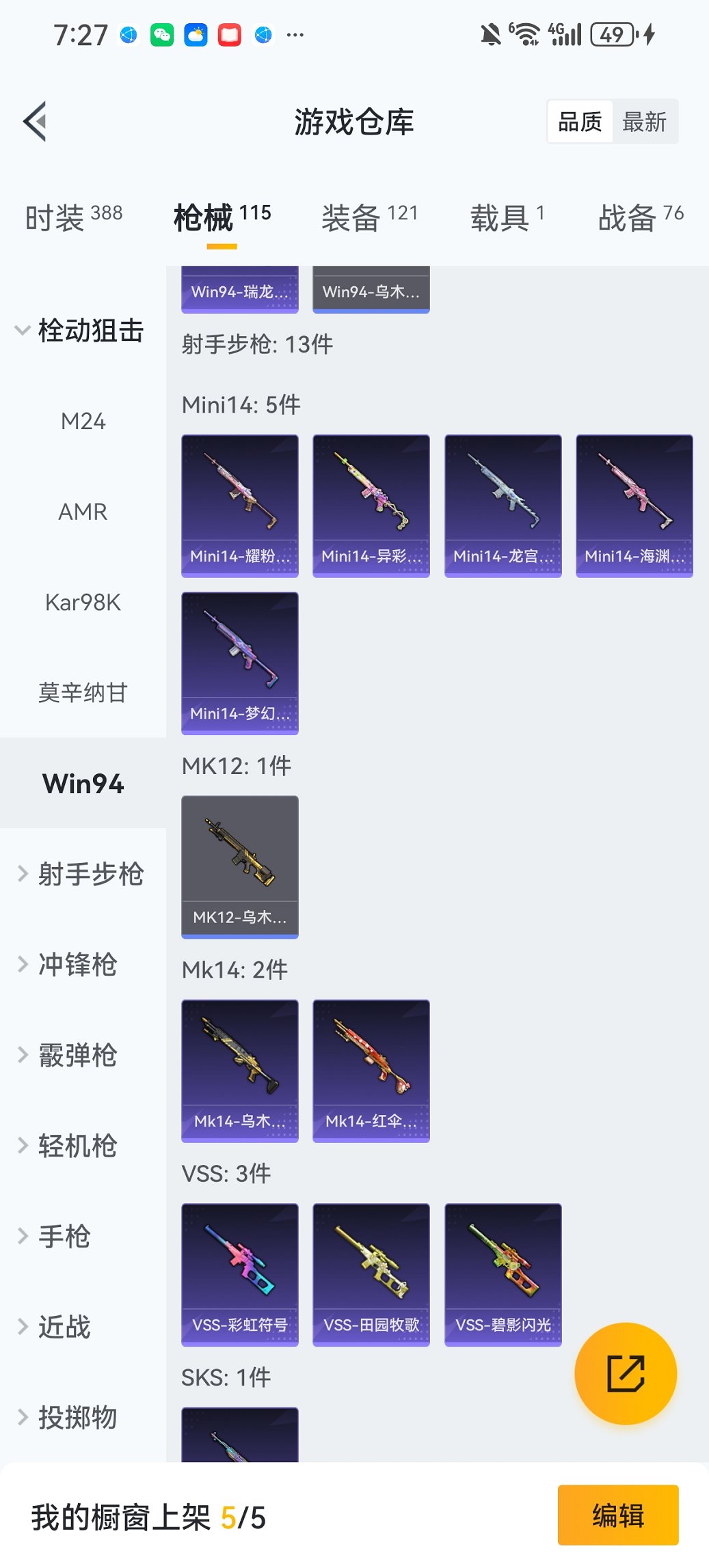Tap the share/export floating yellow icon
This screenshot has height=1568, width=709.
624,1373
